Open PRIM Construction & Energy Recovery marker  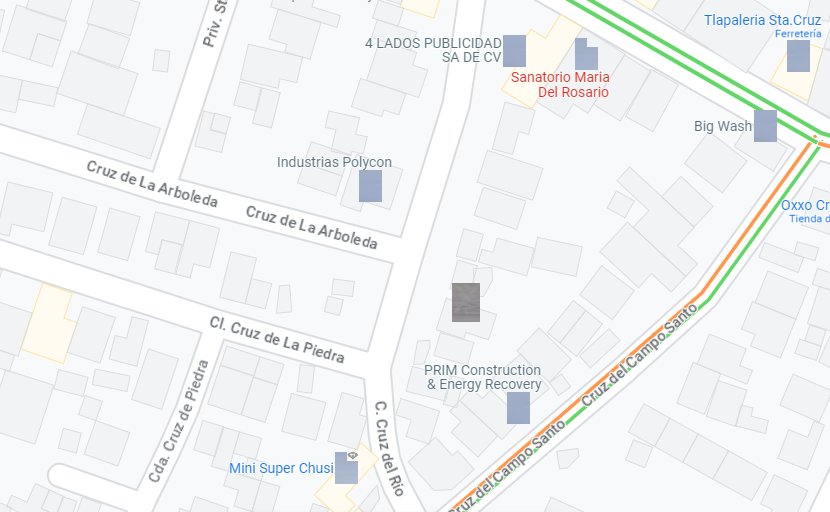[x=518, y=408]
